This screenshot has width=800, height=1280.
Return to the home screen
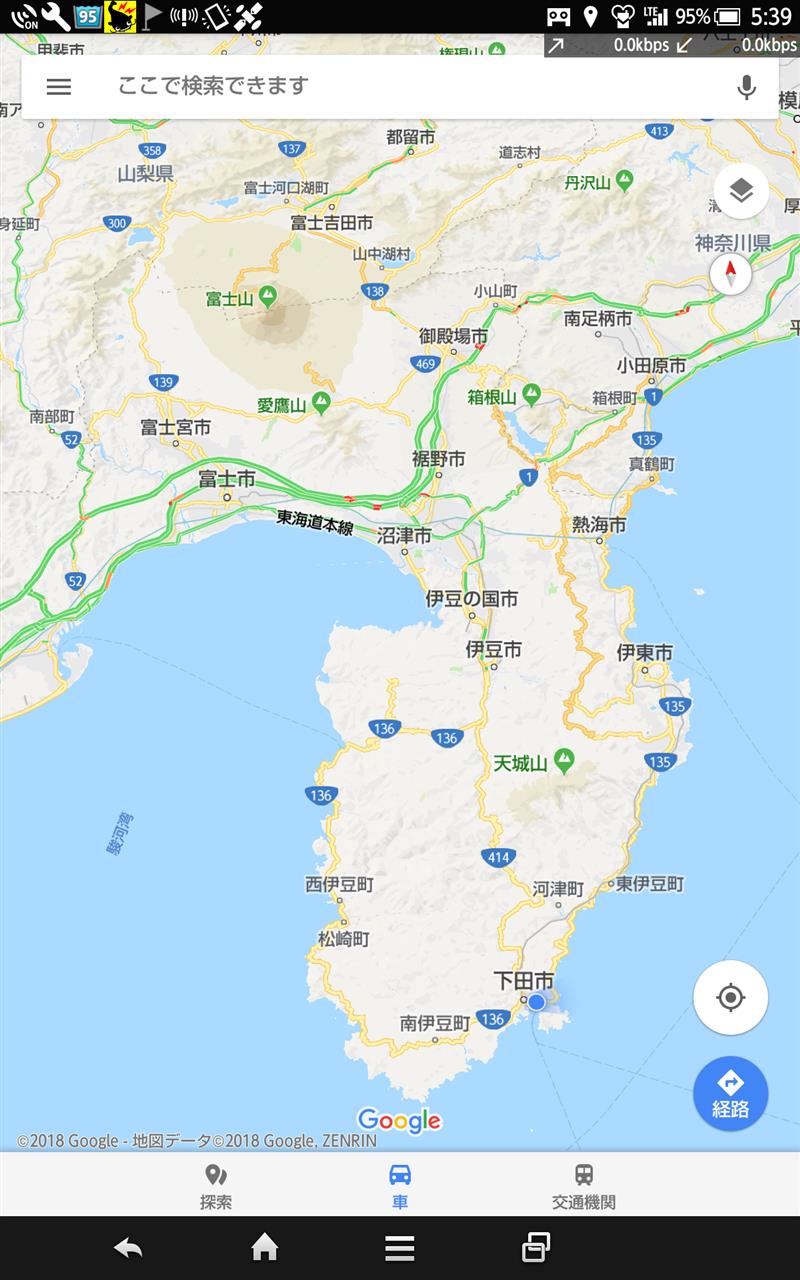[264, 1247]
